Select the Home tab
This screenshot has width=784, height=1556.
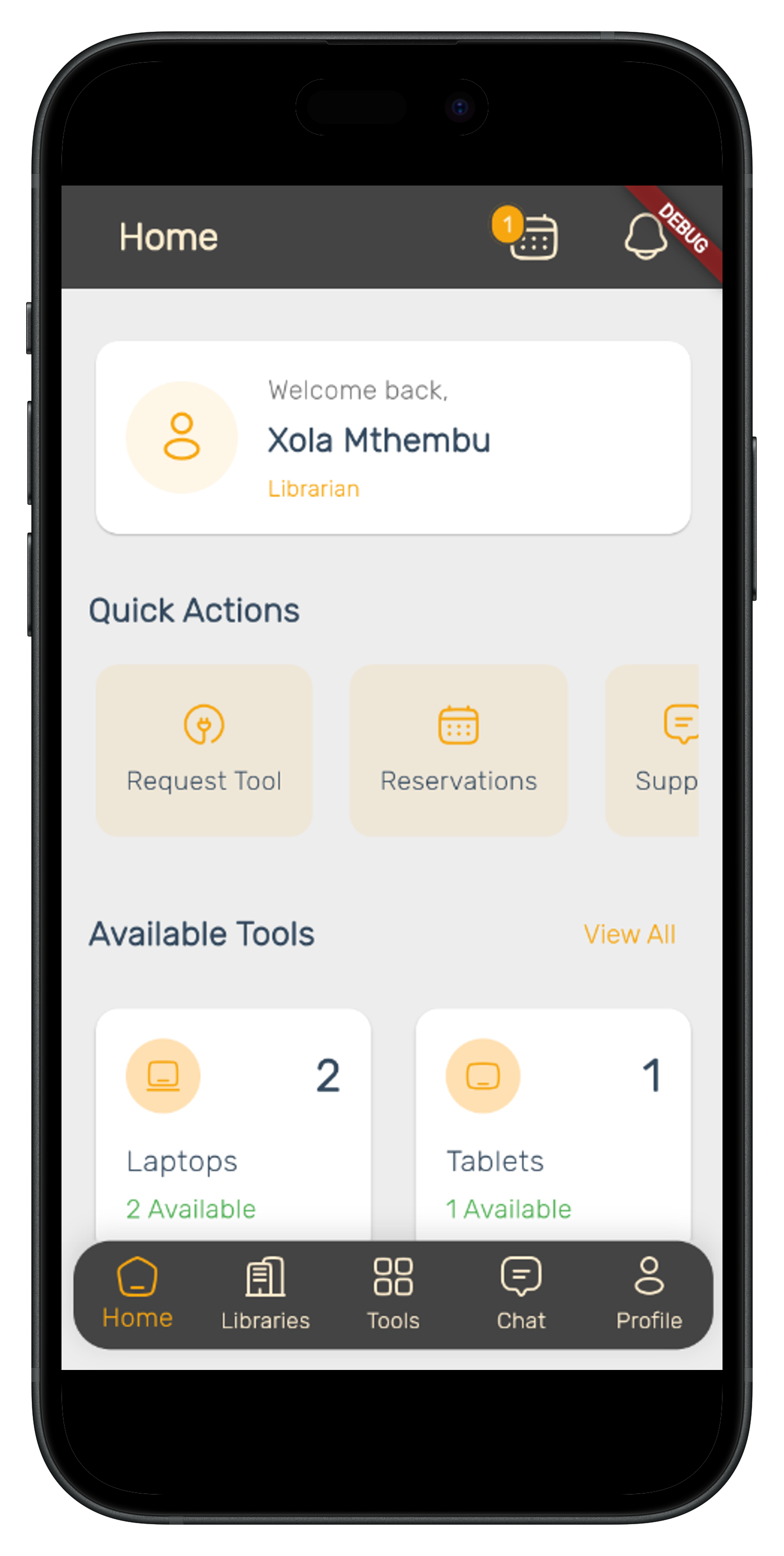pyautogui.click(x=138, y=1294)
